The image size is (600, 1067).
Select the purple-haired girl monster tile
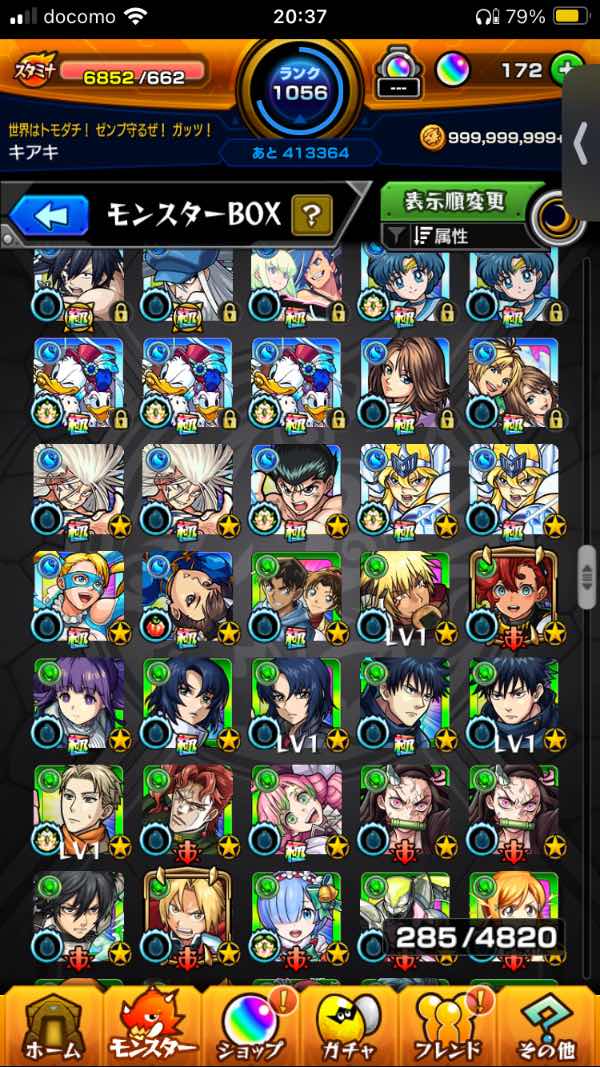(79, 702)
